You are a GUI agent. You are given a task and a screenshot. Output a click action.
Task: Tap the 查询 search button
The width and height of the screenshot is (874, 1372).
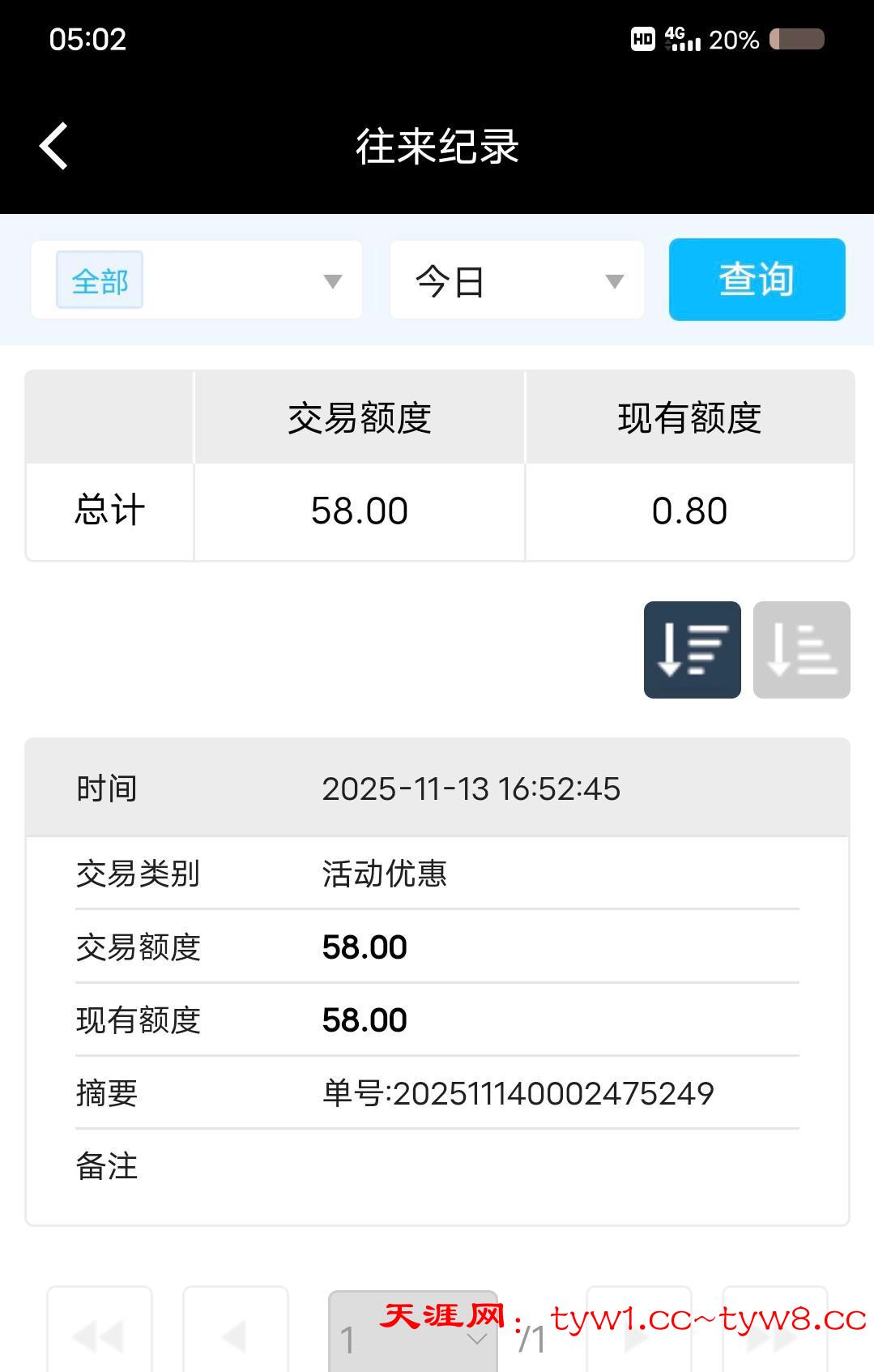pos(757,280)
